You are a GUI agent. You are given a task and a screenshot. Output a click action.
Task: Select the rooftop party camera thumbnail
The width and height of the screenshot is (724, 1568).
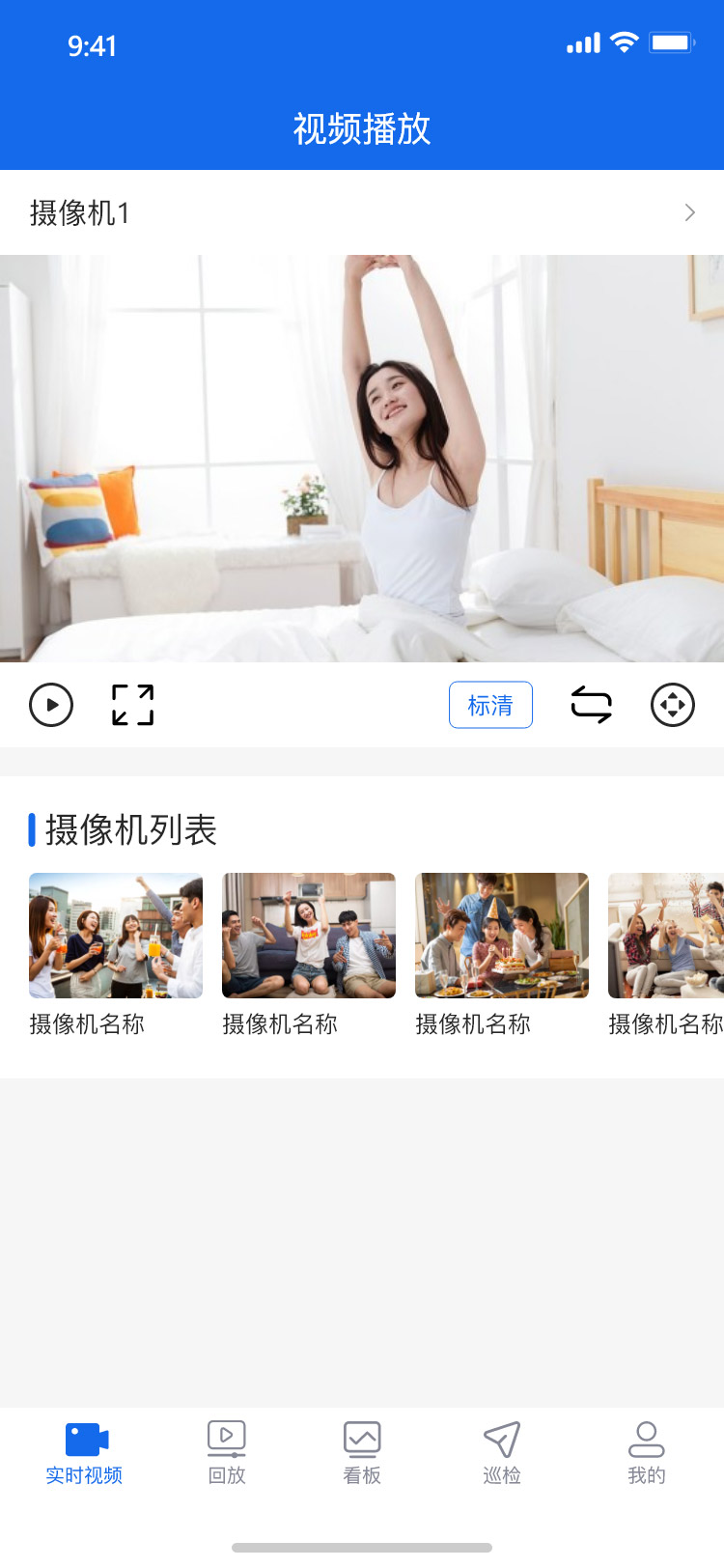(x=116, y=935)
